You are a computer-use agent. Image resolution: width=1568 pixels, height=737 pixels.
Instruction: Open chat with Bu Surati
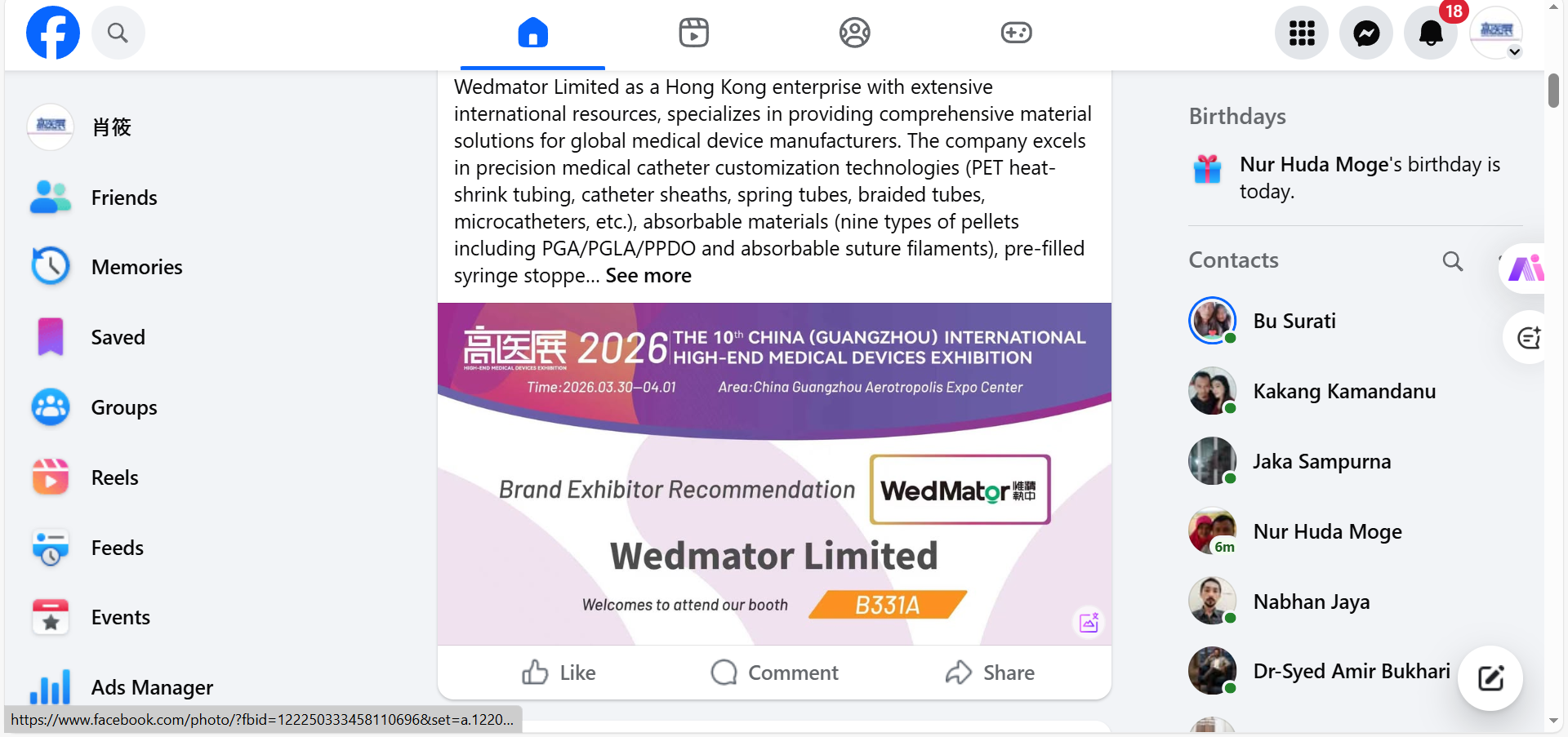click(x=1294, y=321)
